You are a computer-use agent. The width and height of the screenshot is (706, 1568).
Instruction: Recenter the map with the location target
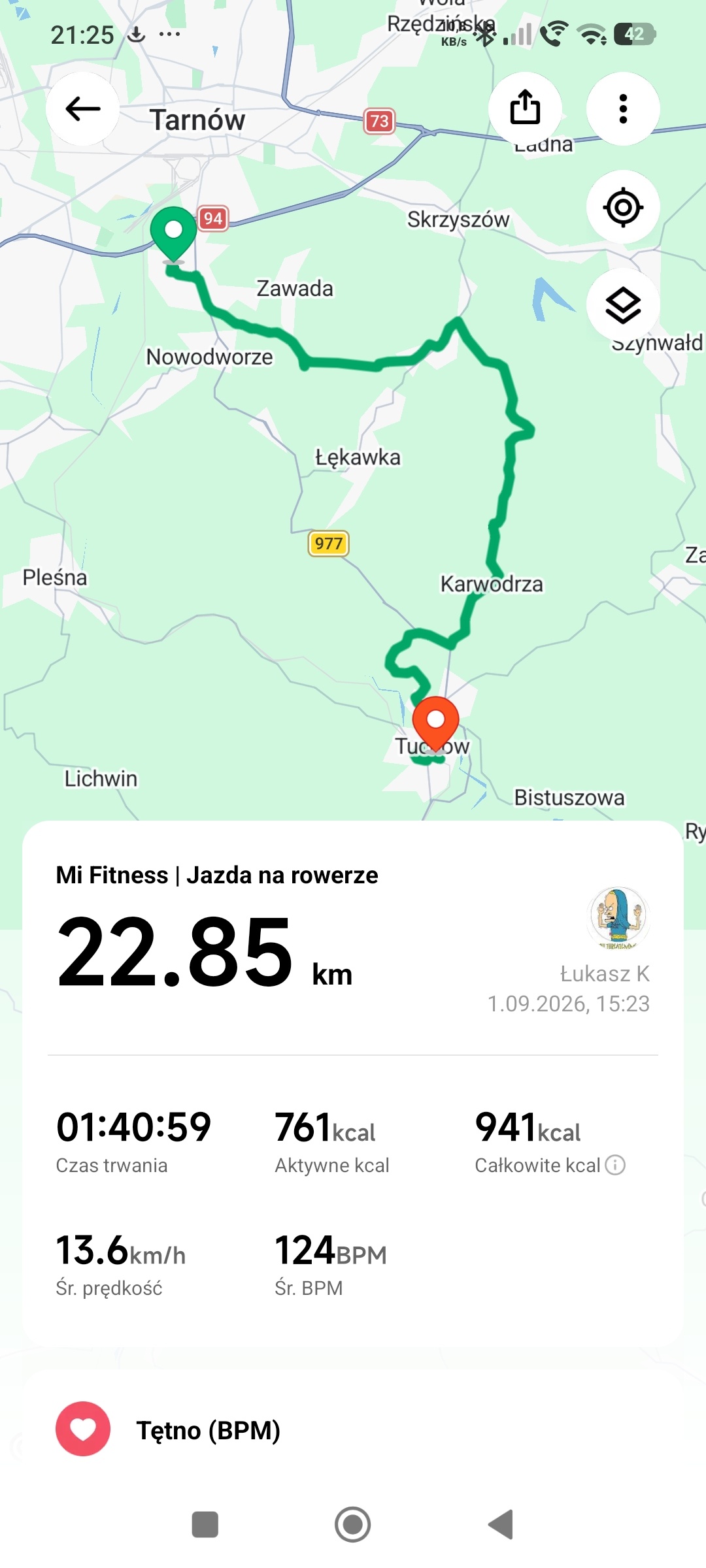(623, 207)
